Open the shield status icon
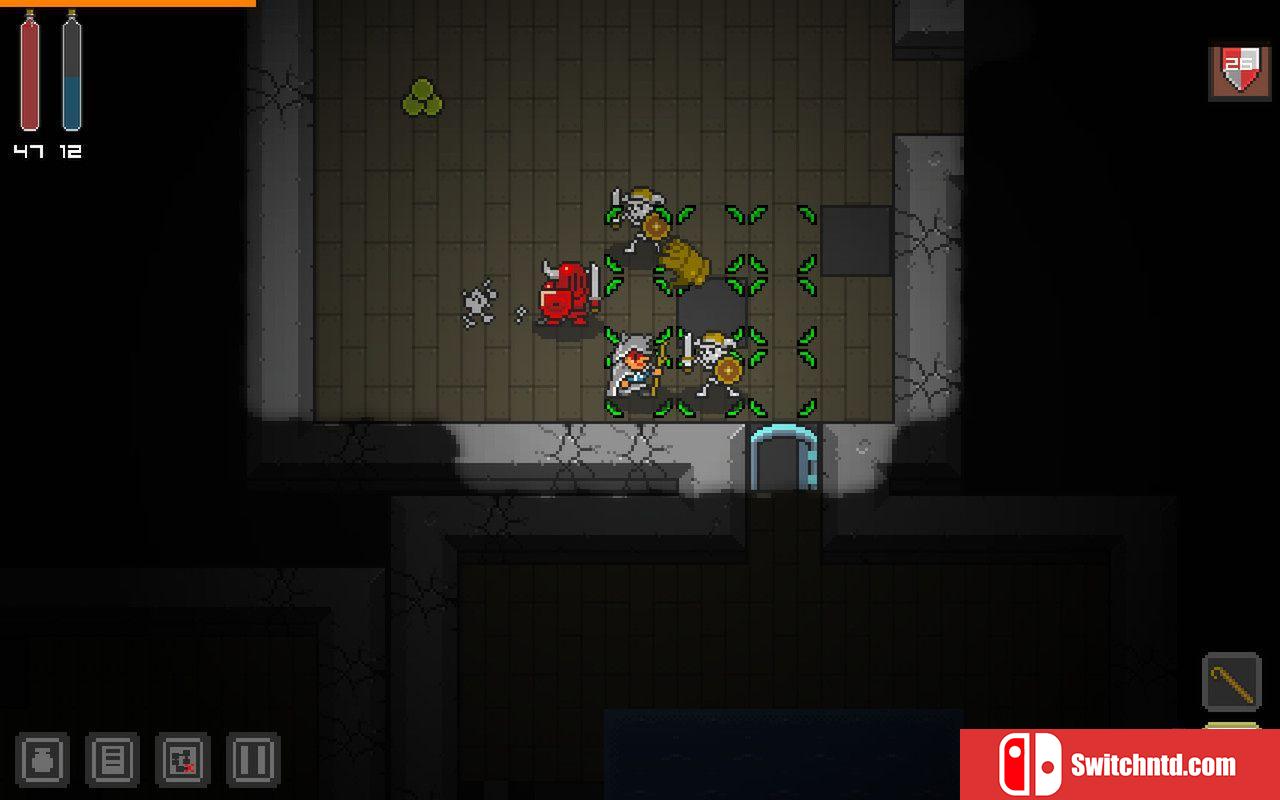The image size is (1280, 800). pyautogui.click(x=1240, y=72)
